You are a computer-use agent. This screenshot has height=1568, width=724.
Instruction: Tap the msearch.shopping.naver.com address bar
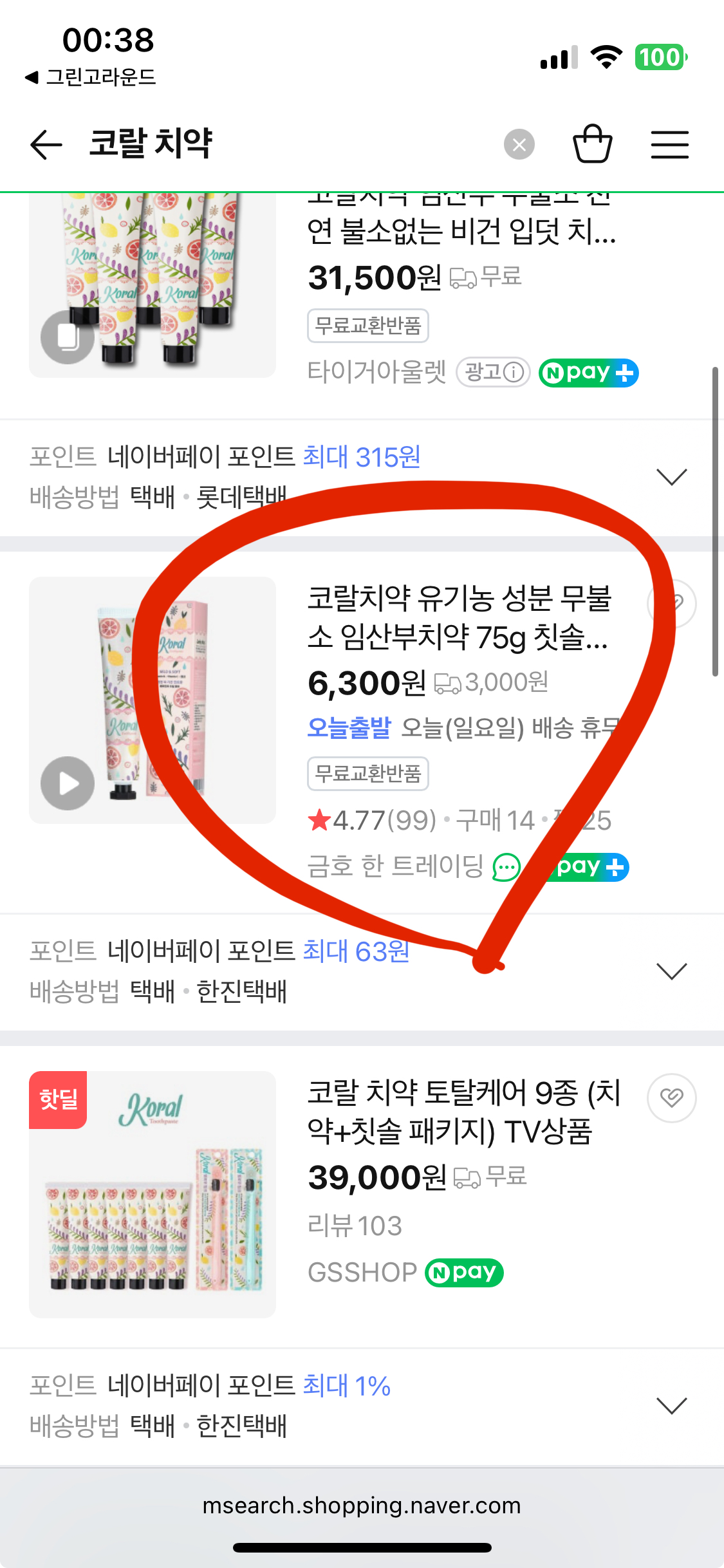pyautogui.click(x=362, y=1506)
